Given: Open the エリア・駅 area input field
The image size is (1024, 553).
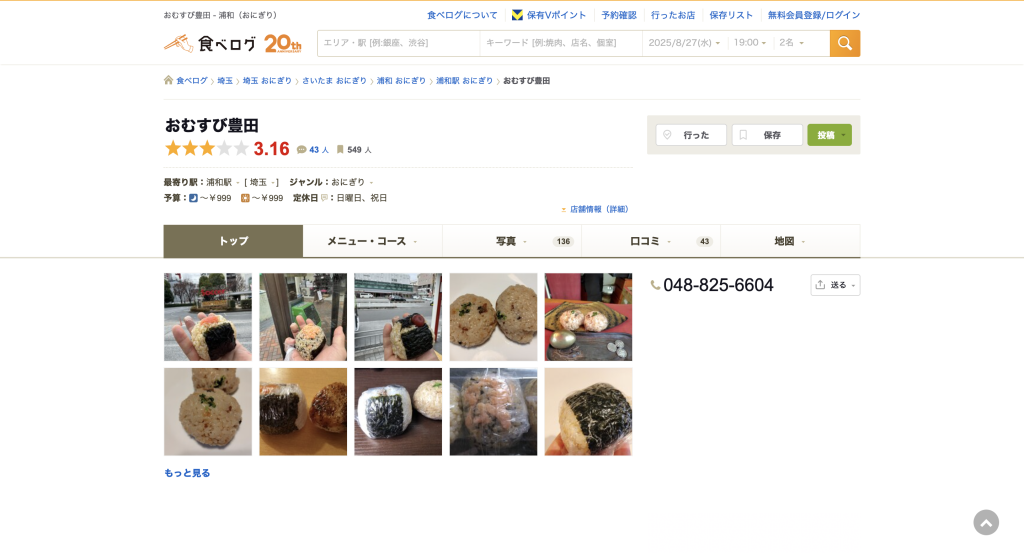Looking at the screenshot, I should pyautogui.click(x=398, y=43).
